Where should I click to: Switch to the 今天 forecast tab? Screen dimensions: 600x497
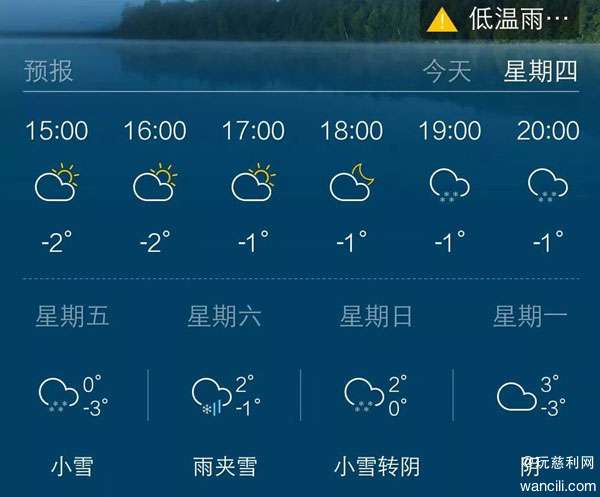(446, 72)
